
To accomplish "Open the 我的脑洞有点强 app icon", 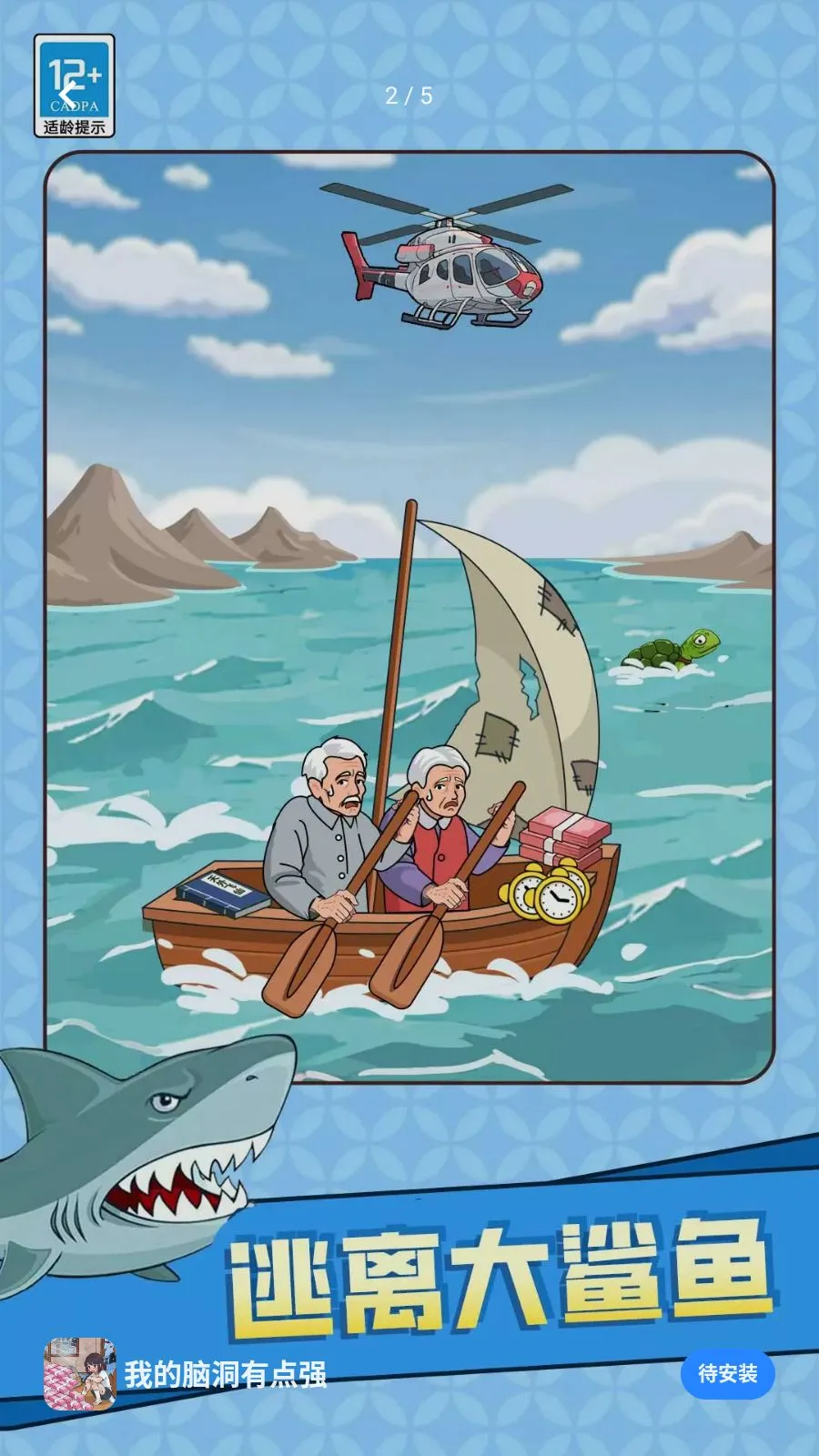I will coord(80,1374).
